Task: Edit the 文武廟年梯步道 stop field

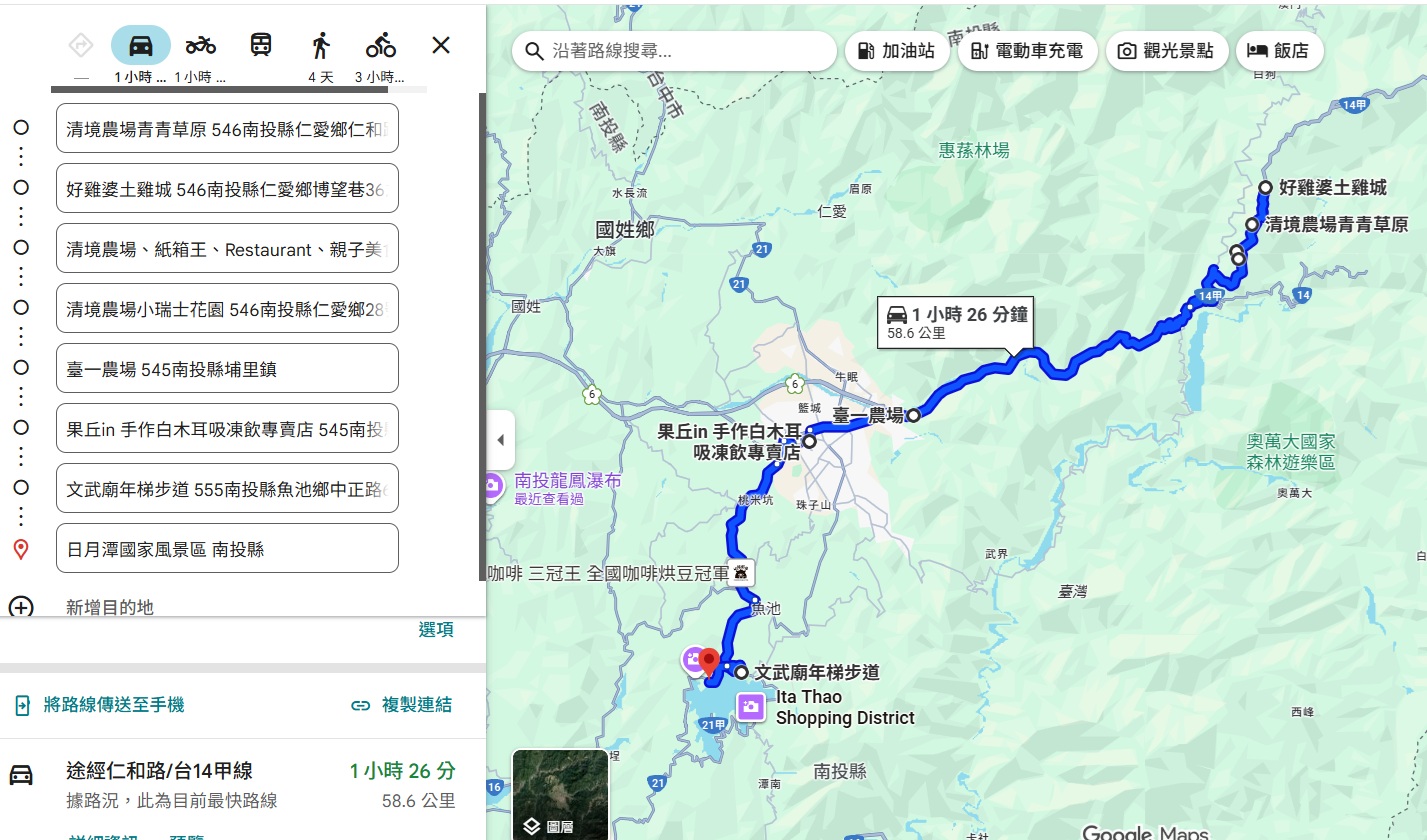Action: (x=227, y=489)
